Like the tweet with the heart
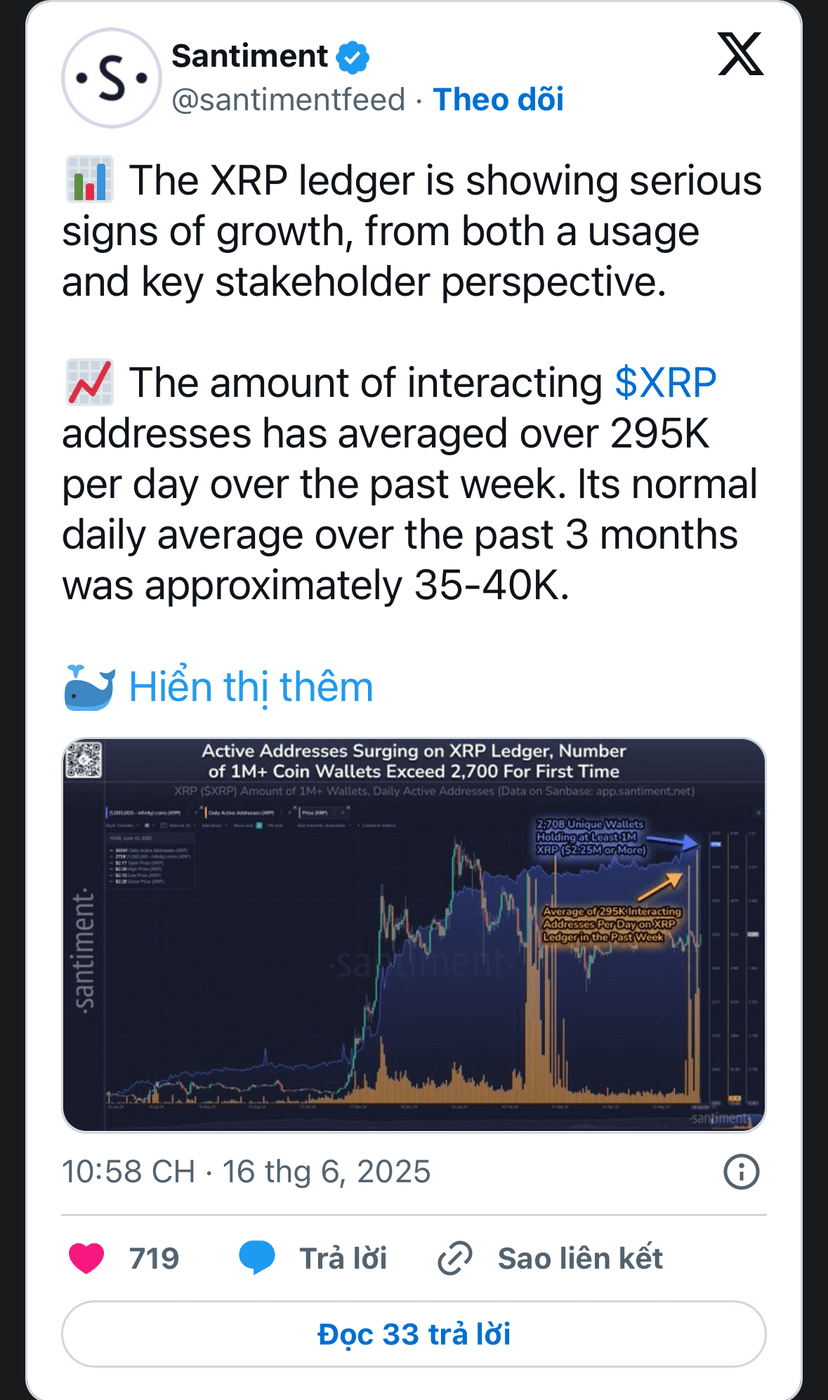Viewport: 828px width, 1400px height. 87,1258
